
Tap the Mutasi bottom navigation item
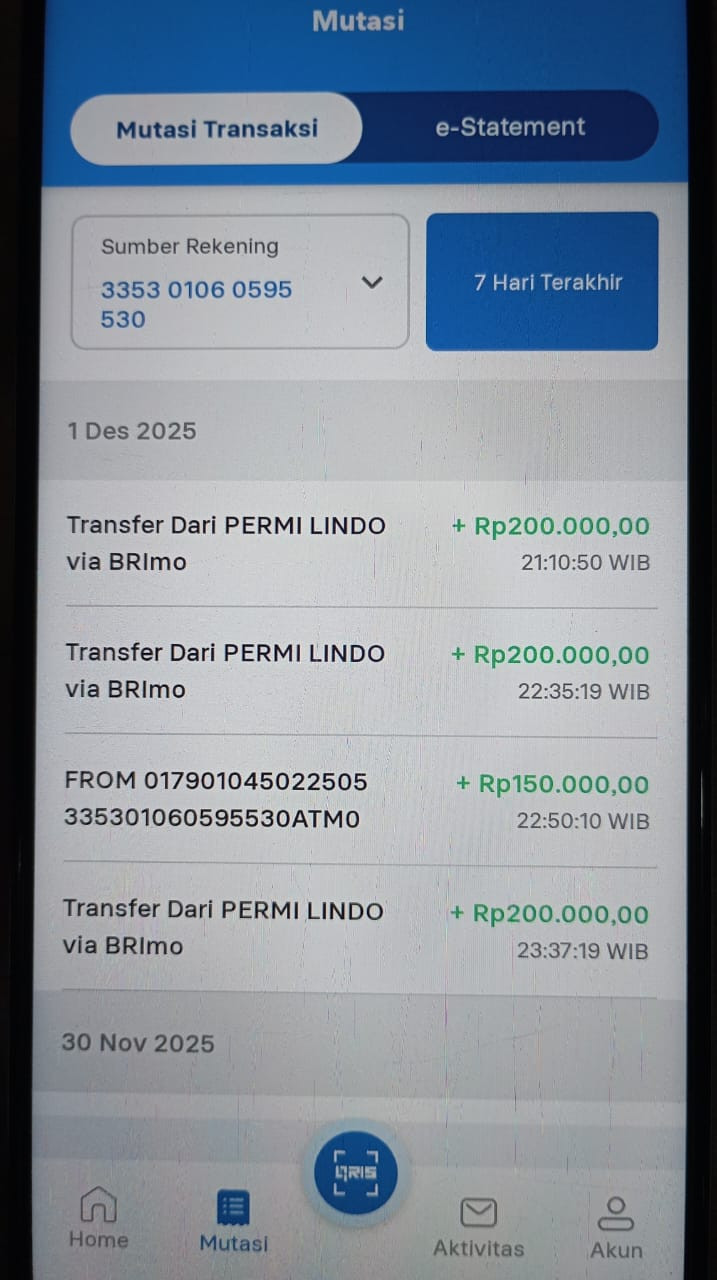tap(233, 1222)
